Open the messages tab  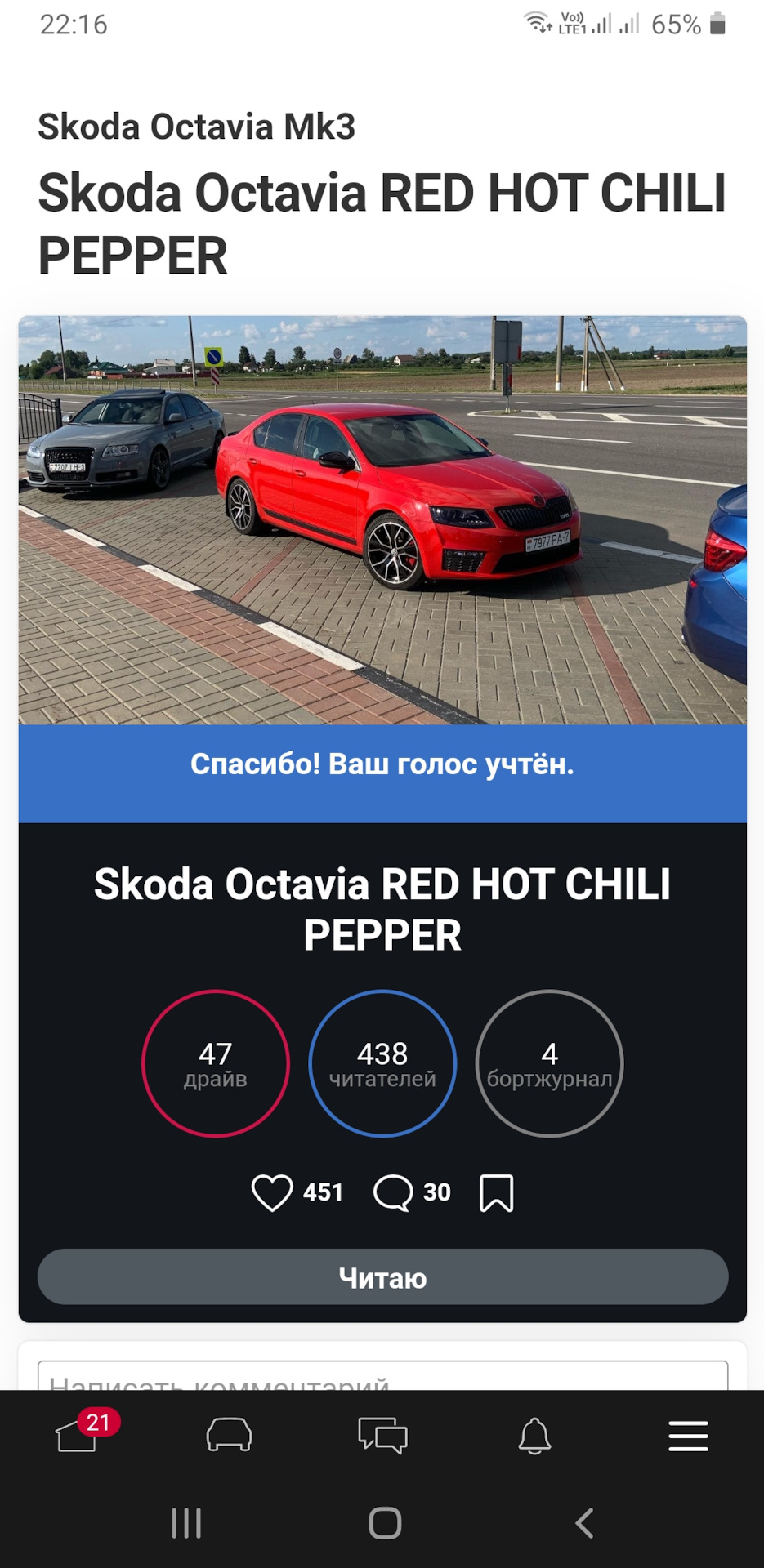[x=382, y=1436]
